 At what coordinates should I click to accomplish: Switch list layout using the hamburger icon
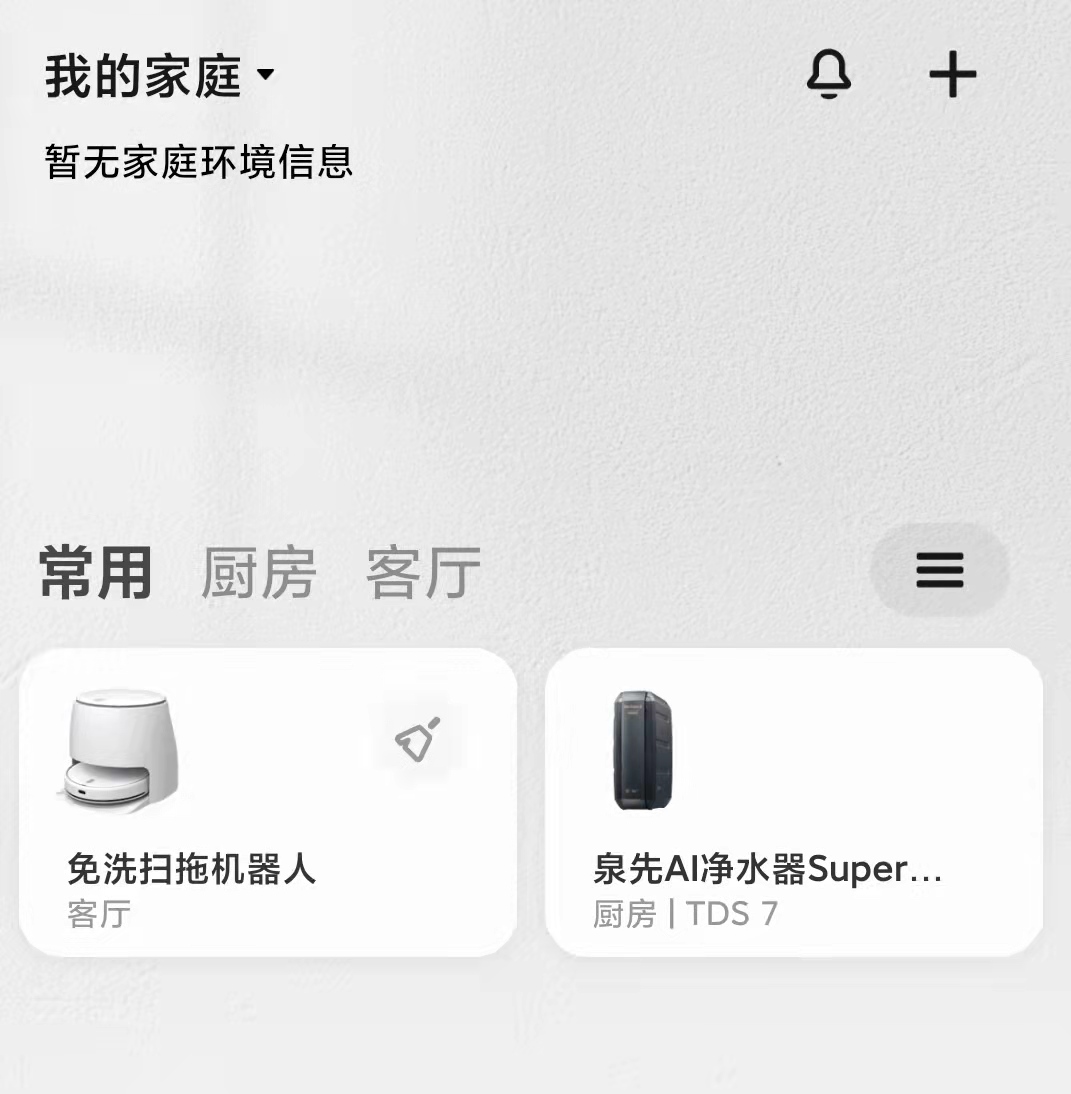click(x=938, y=571)
